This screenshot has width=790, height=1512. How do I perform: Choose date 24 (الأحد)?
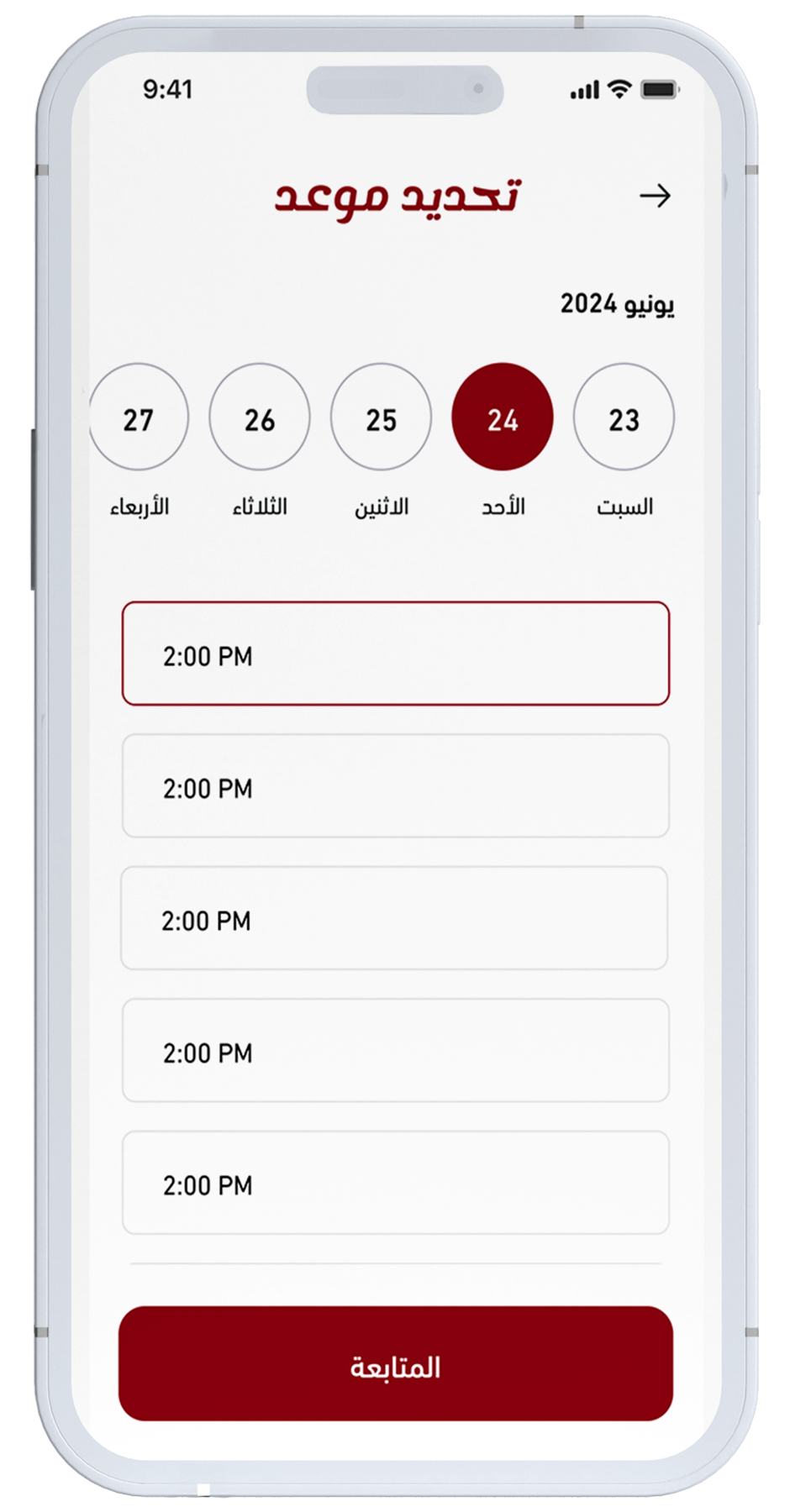(x=503, y=417)
